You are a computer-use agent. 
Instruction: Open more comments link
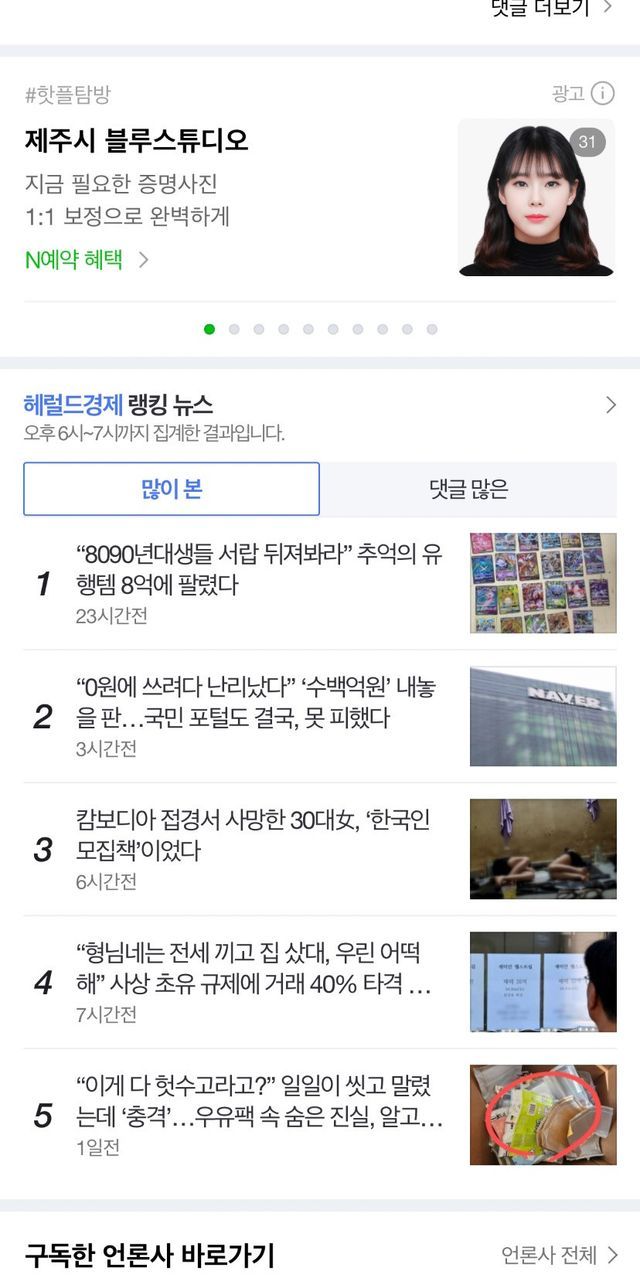pyautogui.click(x=553, y=9)
